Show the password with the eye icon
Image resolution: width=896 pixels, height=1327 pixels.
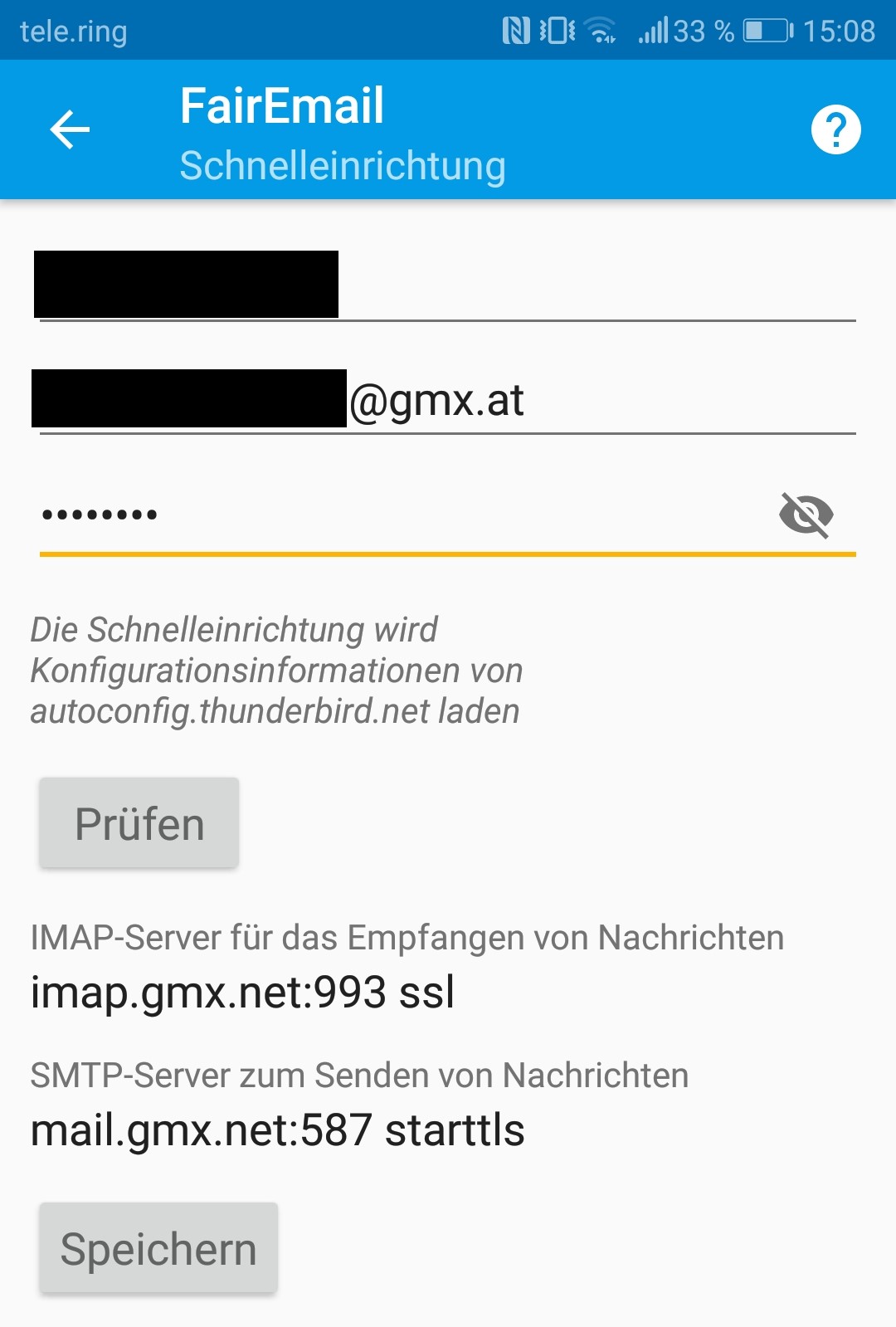click(x=806, y=515)
